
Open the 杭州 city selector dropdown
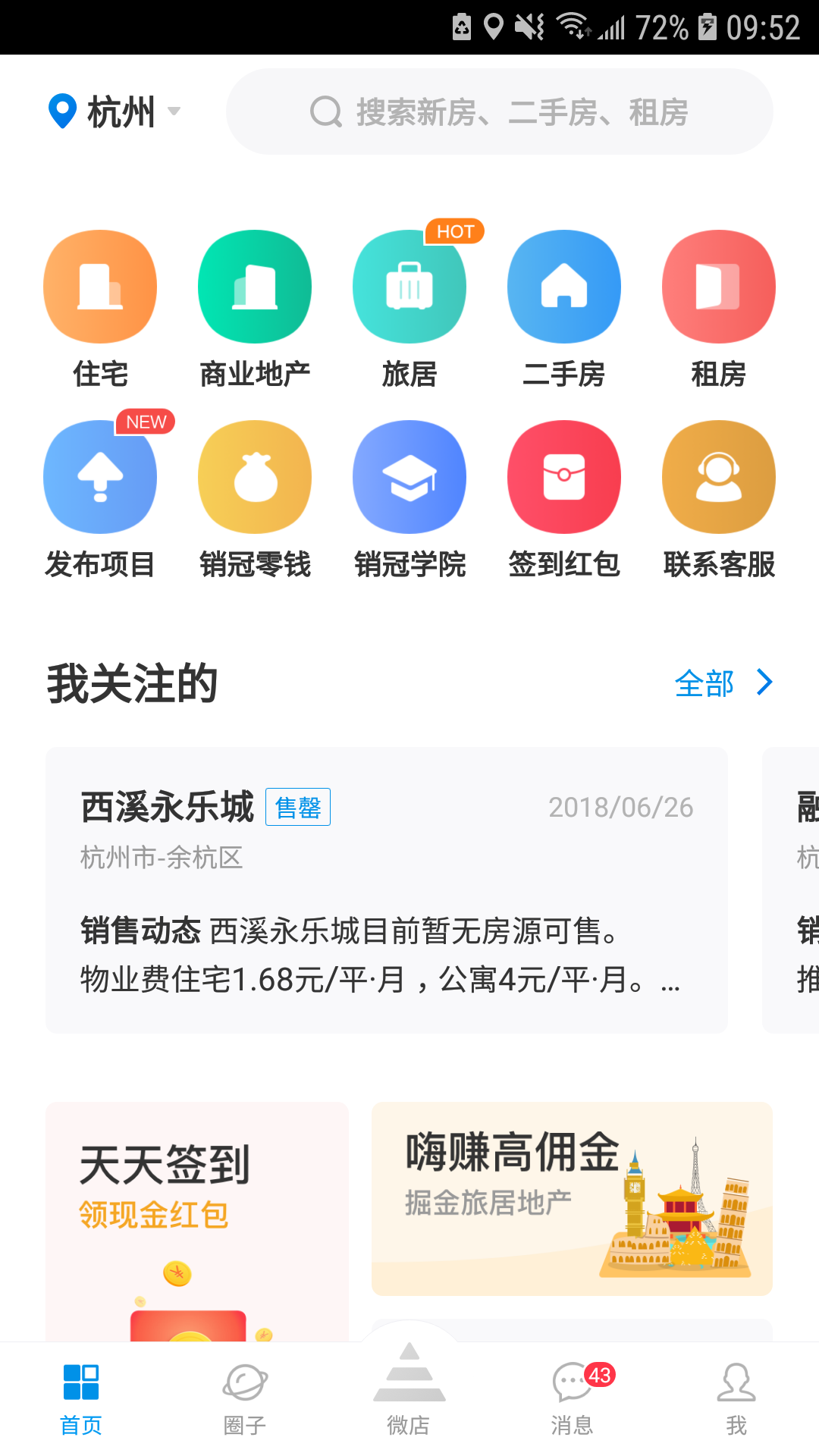(115, 112)
